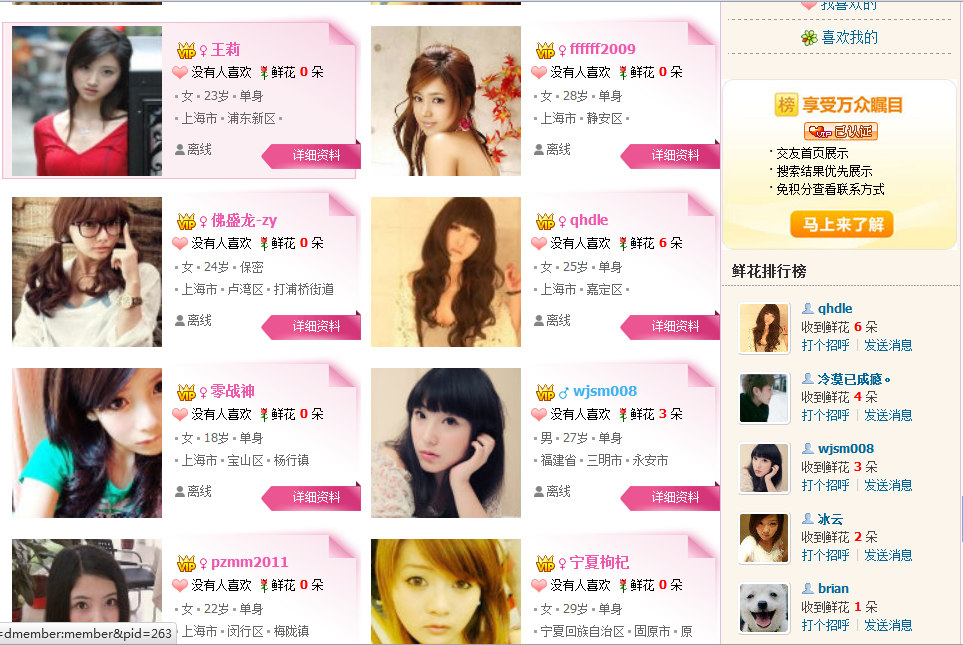Image resolution: width=963 pixels, height=645 pixels.
Task: Say hi to qhdle in flower ranking
Action: [825, 345]
